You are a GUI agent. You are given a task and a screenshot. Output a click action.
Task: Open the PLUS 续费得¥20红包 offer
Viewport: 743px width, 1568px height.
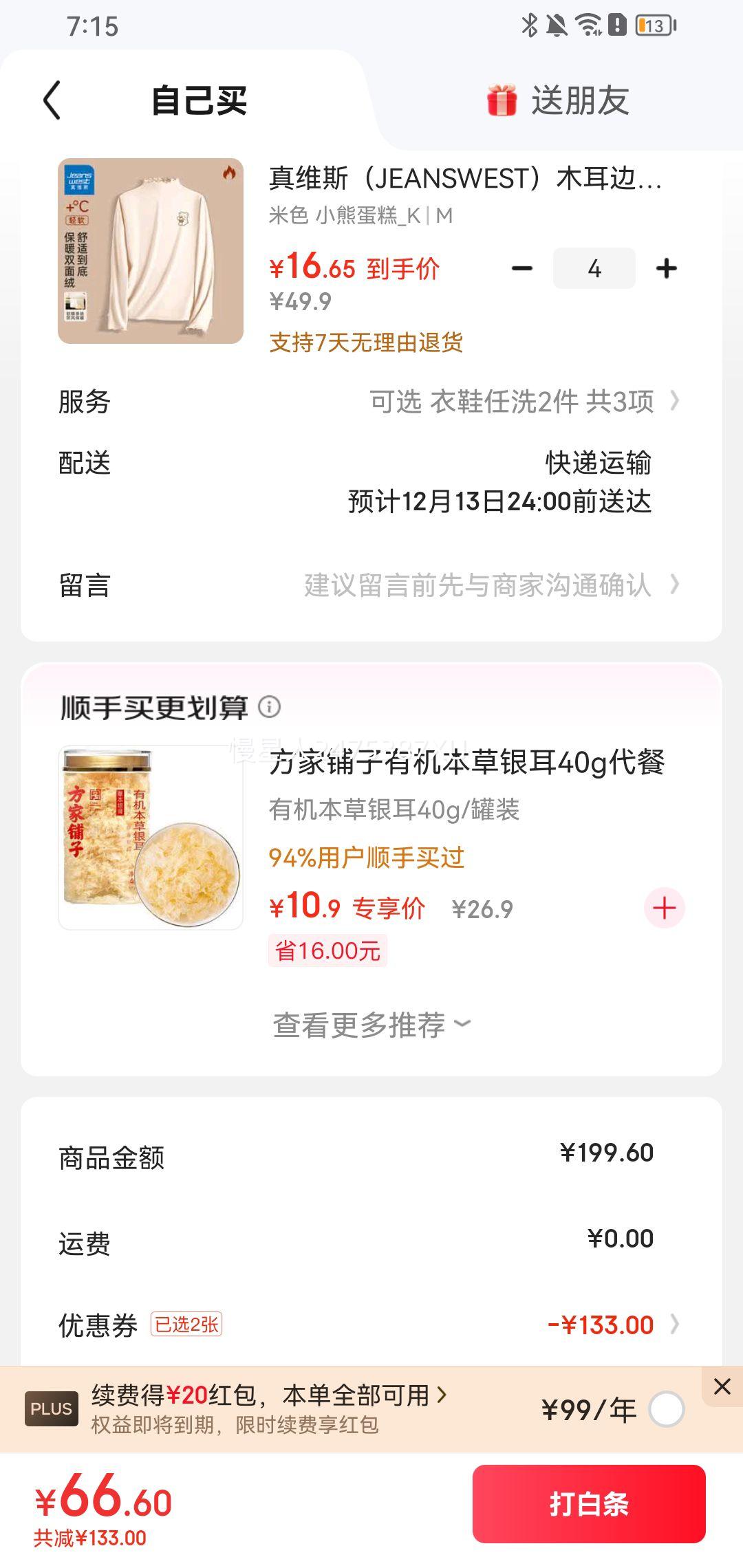268,1395
